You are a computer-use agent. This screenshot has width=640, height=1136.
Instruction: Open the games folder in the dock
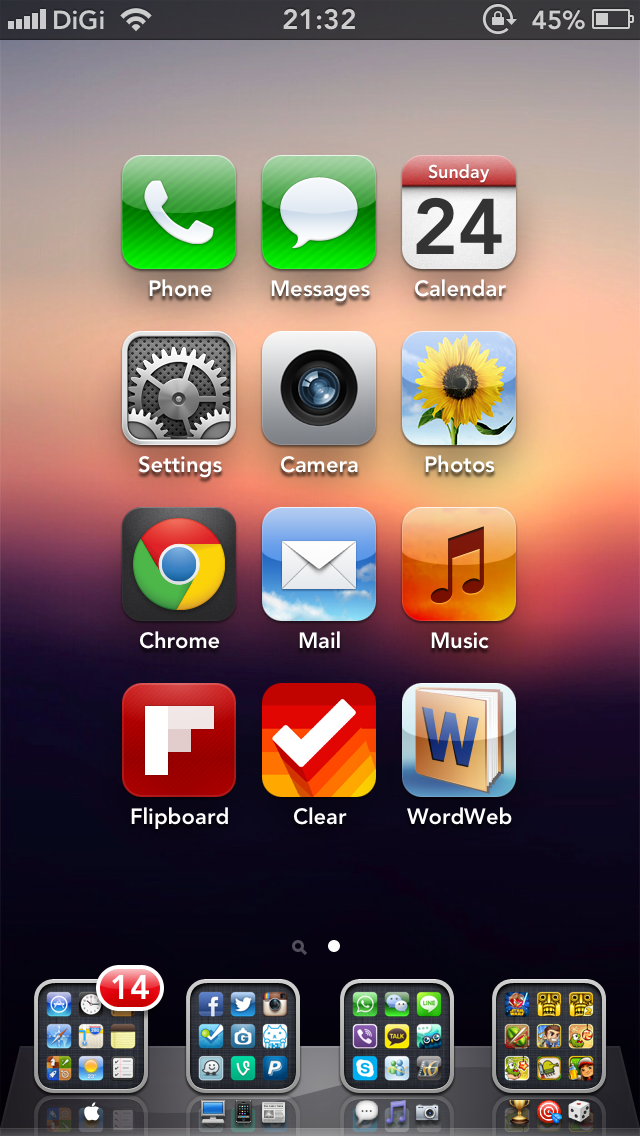[549, 1036]
